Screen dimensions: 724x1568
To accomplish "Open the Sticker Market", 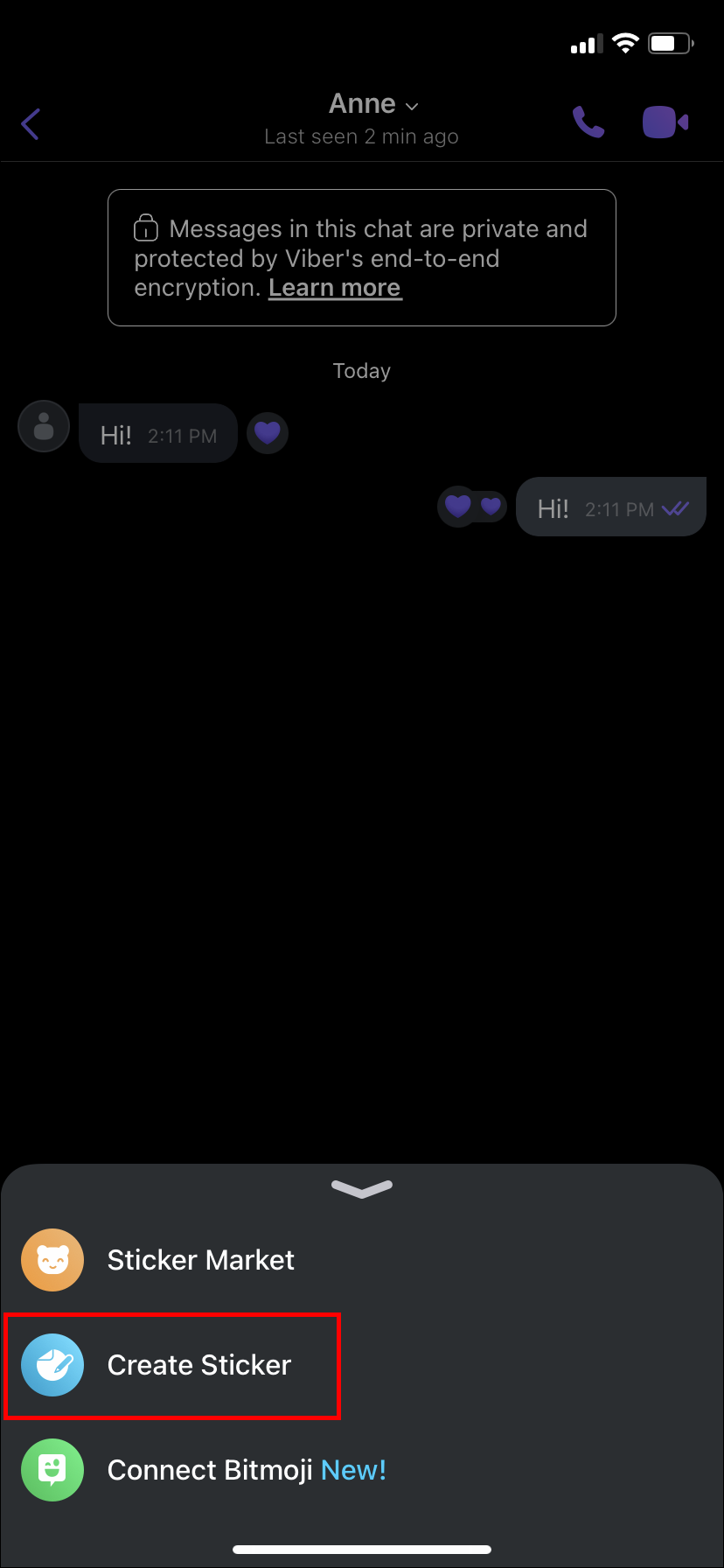I will point(199,1260).
